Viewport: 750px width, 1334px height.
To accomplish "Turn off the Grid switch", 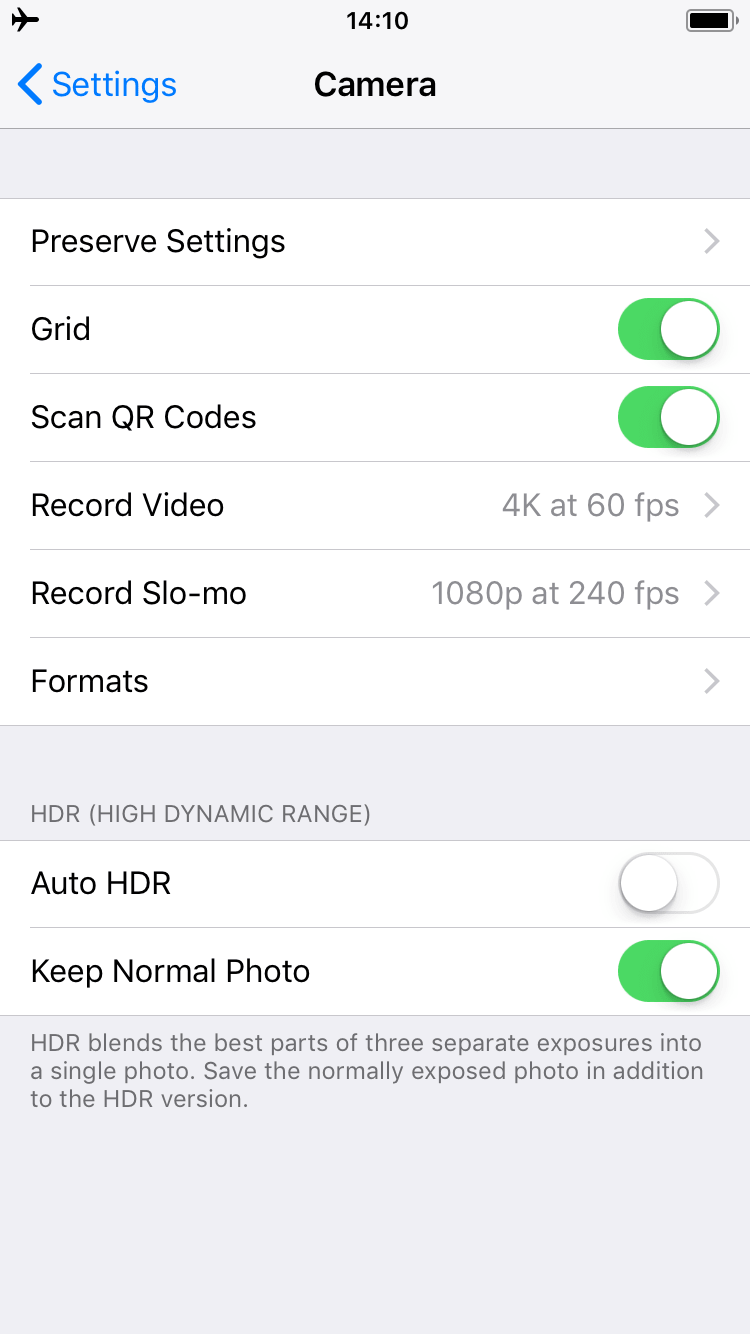I will (x=669, y=329).
